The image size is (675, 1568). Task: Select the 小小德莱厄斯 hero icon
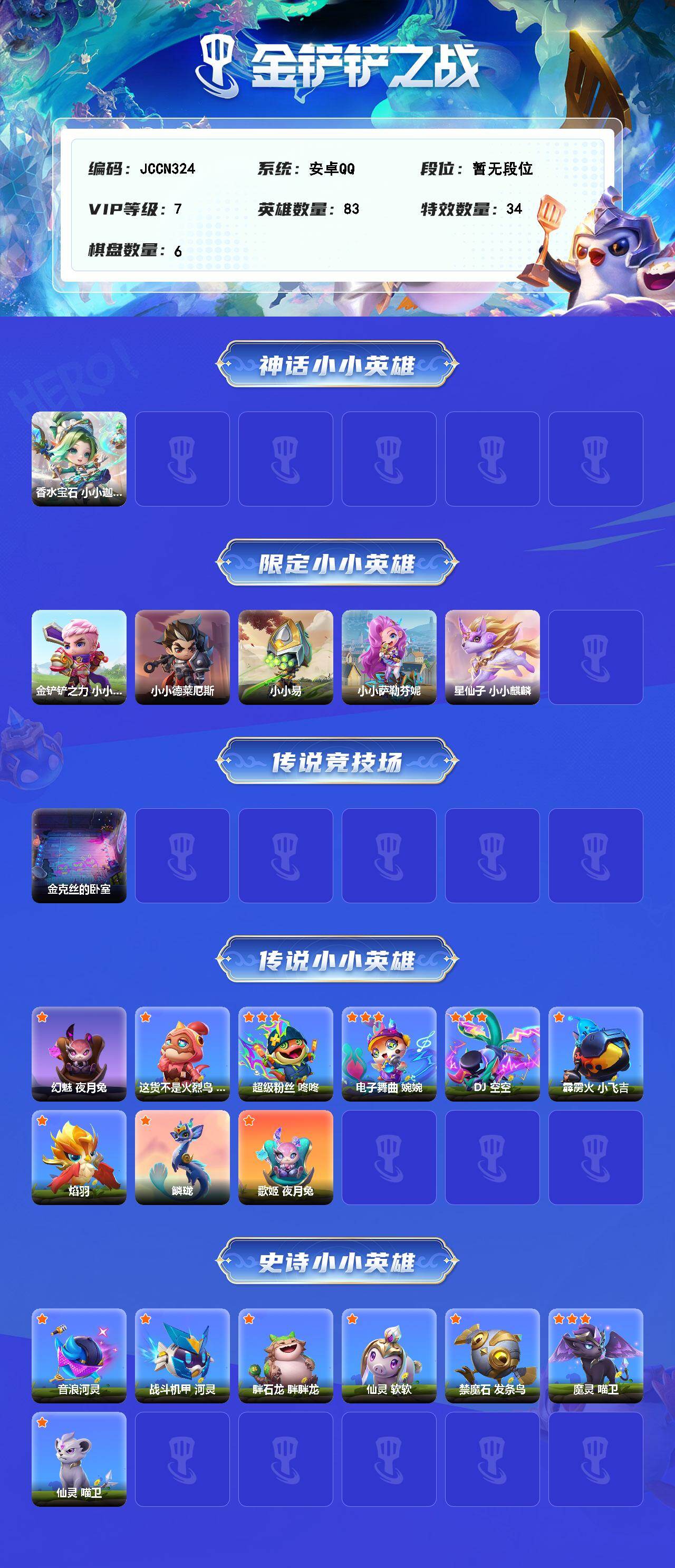(x=182, y=657)
